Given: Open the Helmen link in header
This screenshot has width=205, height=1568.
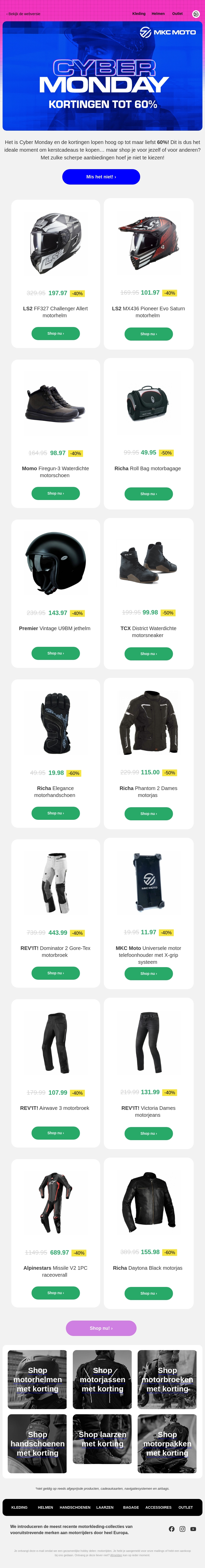Looking at the screenshot, I should click(158, 13).
